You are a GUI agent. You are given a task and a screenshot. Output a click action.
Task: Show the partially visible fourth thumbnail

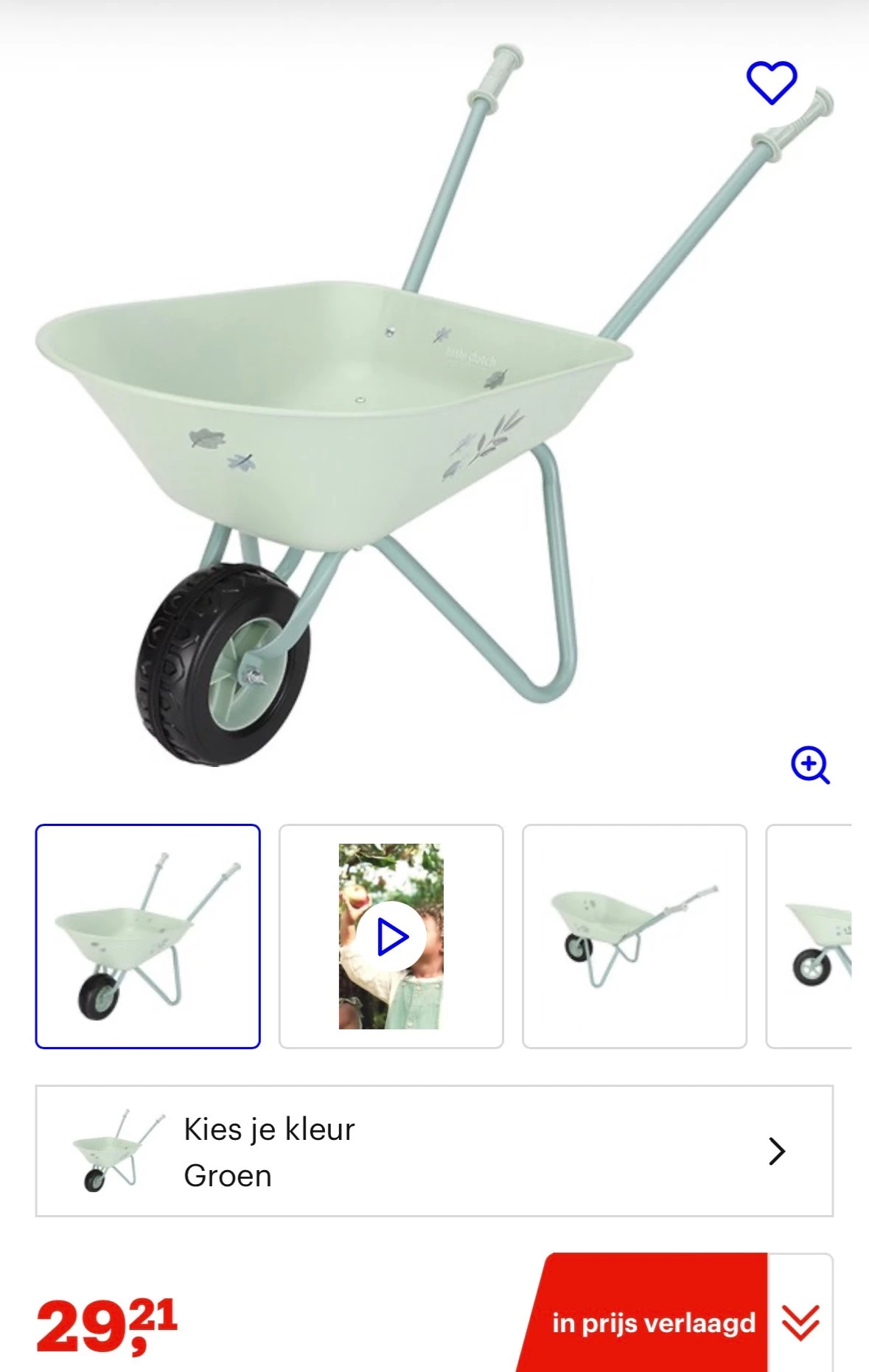811,936
